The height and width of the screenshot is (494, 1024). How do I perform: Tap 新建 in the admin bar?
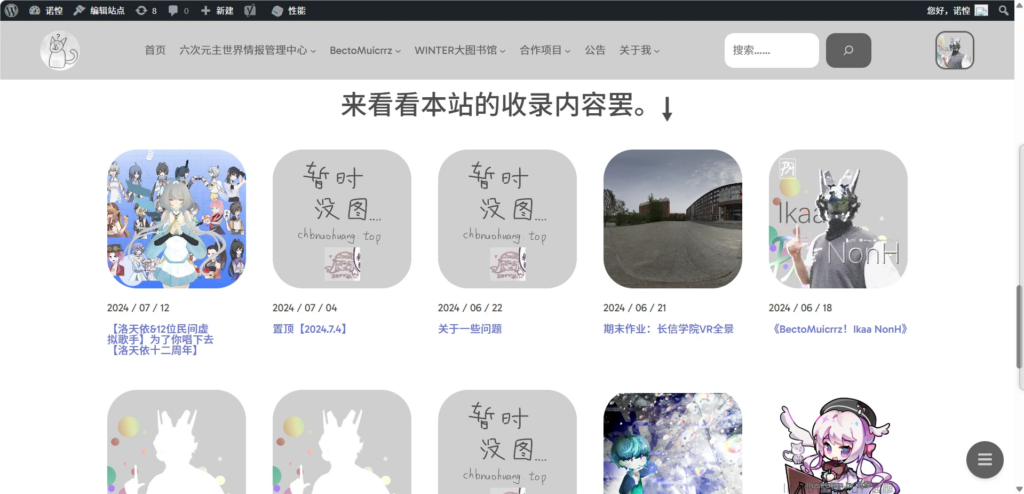(217, 9)
